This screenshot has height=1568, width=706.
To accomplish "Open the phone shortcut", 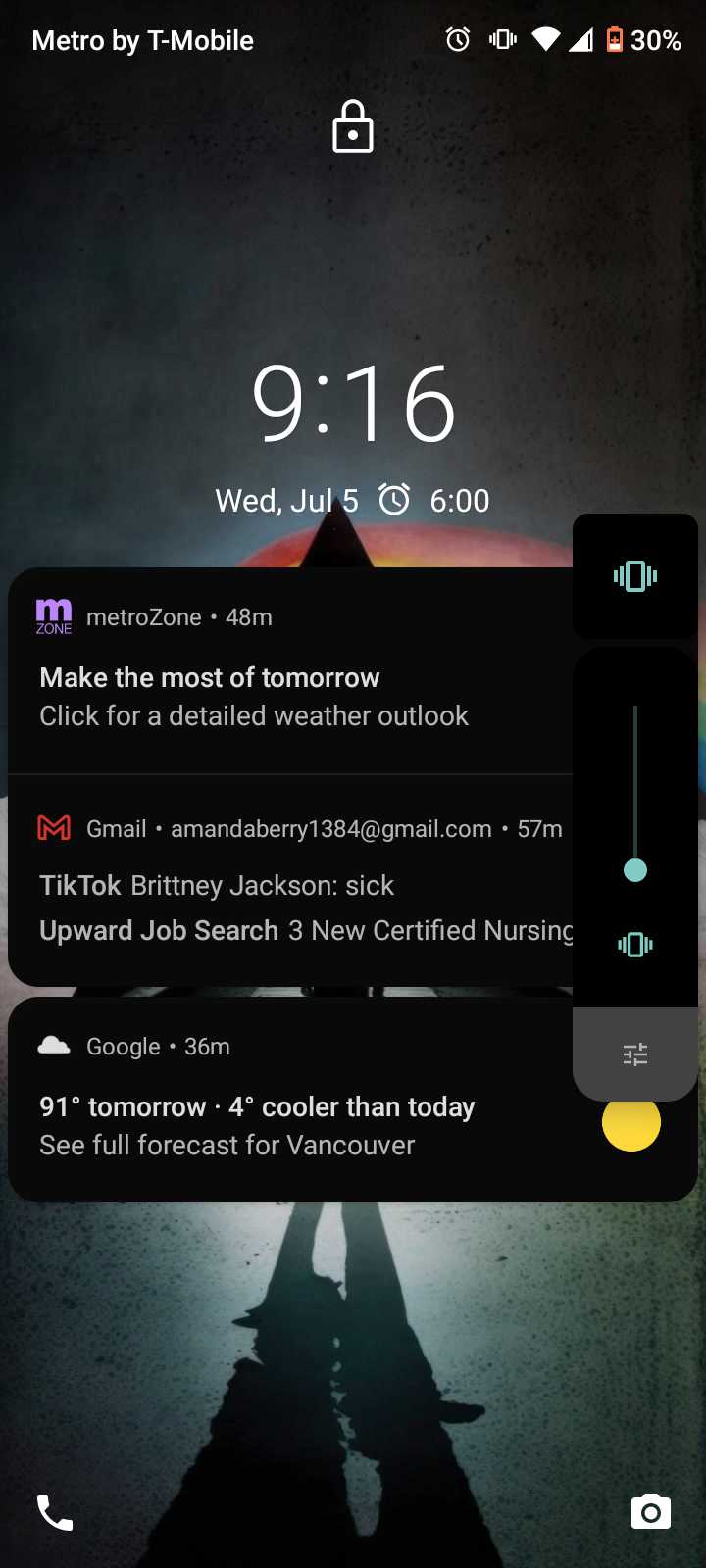I will [55, 1513].
